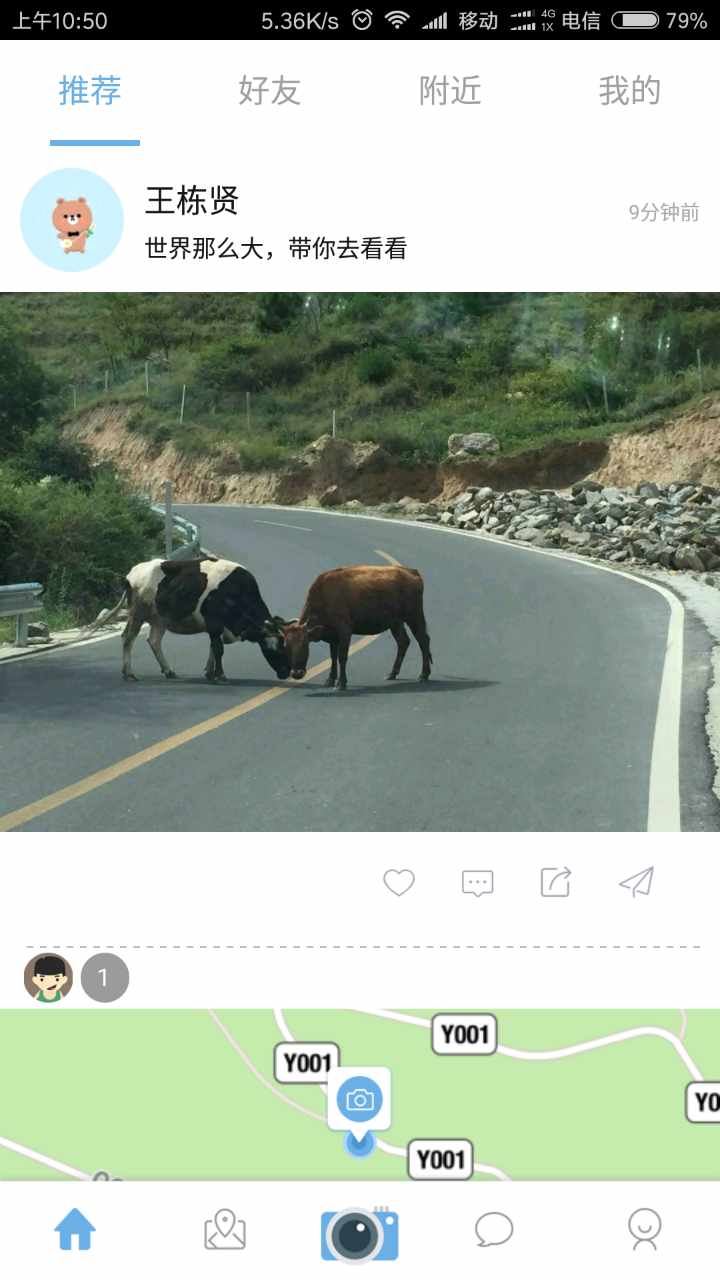Open the profile face icon in bottom bar

pyautogui.click(x=644, y=1230)
